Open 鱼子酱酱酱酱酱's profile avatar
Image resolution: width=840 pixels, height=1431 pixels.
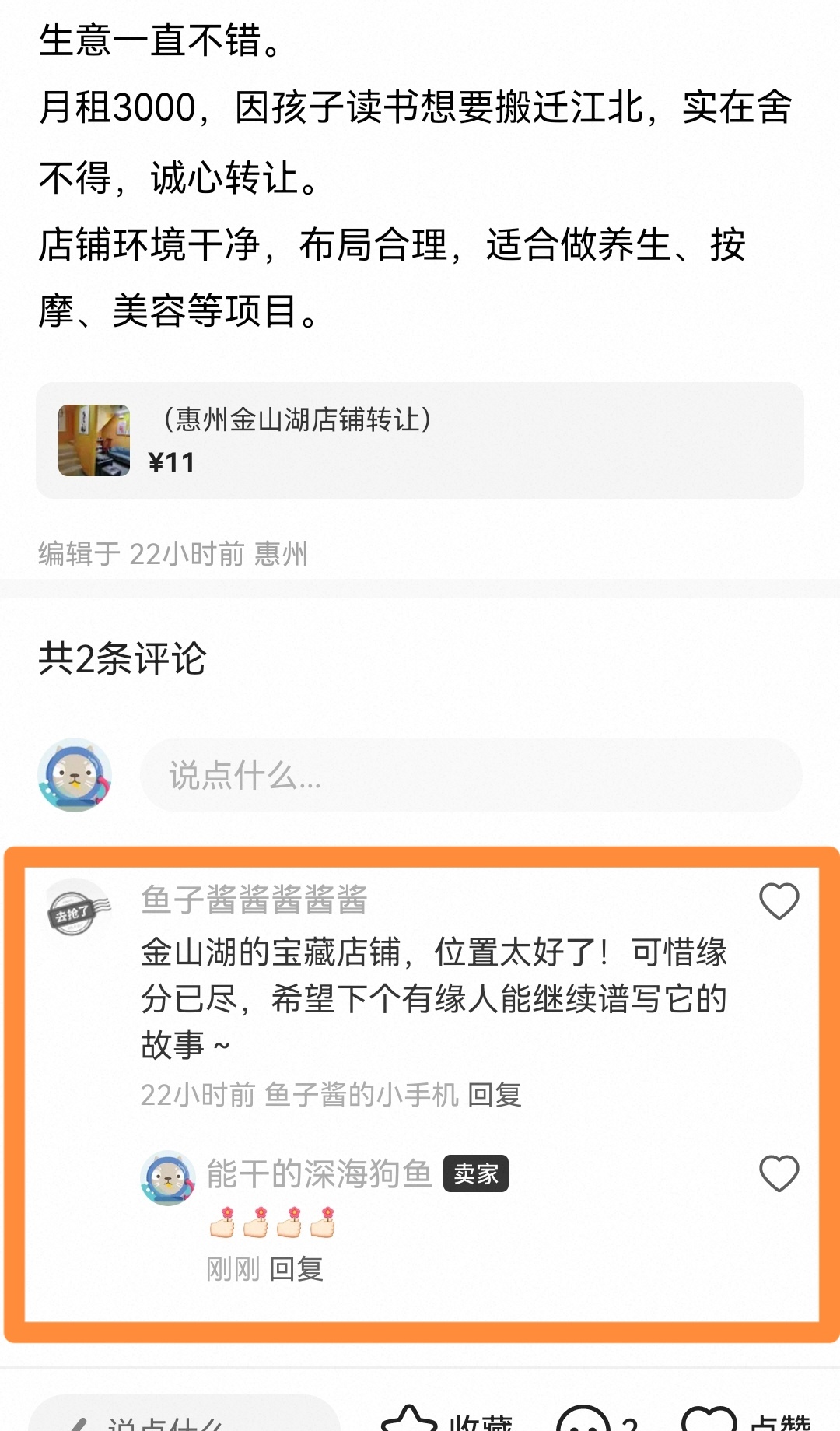coord(75,909)
